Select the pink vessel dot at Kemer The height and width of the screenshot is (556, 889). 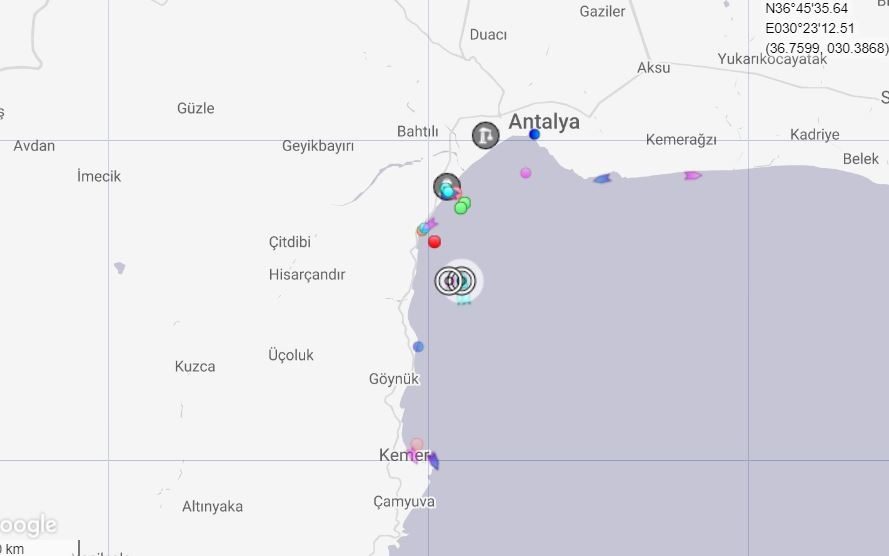pos(416,444)
